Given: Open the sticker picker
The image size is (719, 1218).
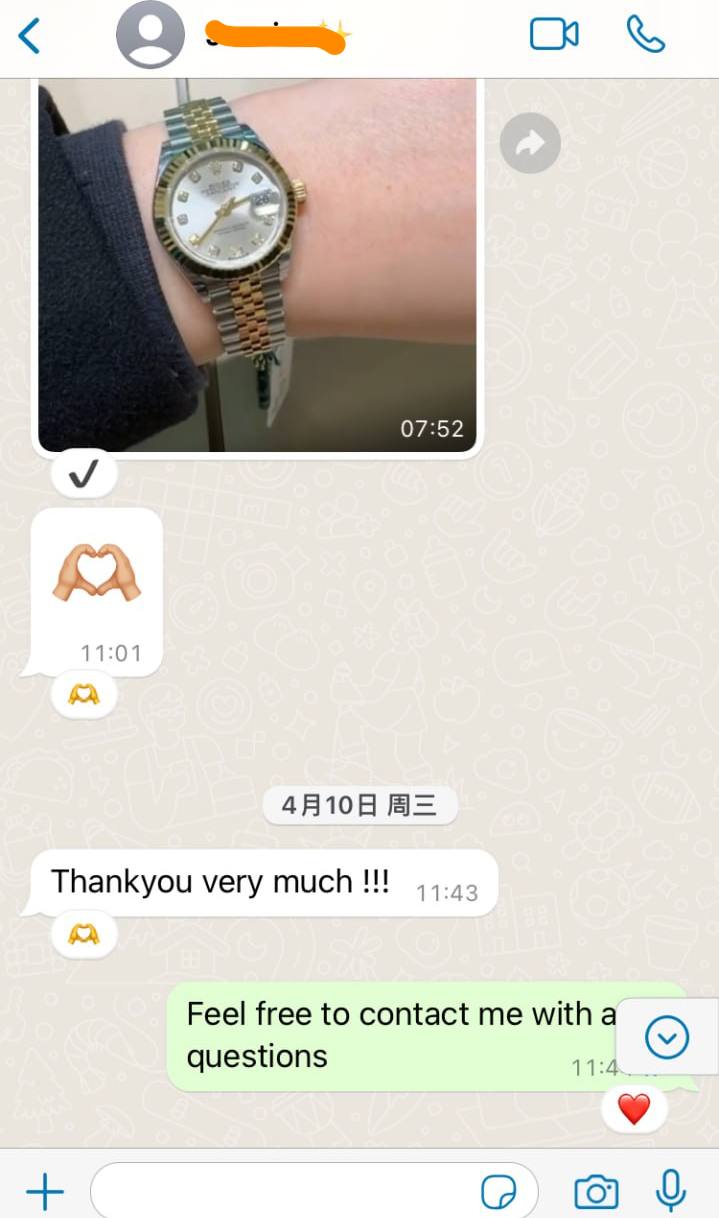Looking at the screenshot, I should pos(498,1191).
